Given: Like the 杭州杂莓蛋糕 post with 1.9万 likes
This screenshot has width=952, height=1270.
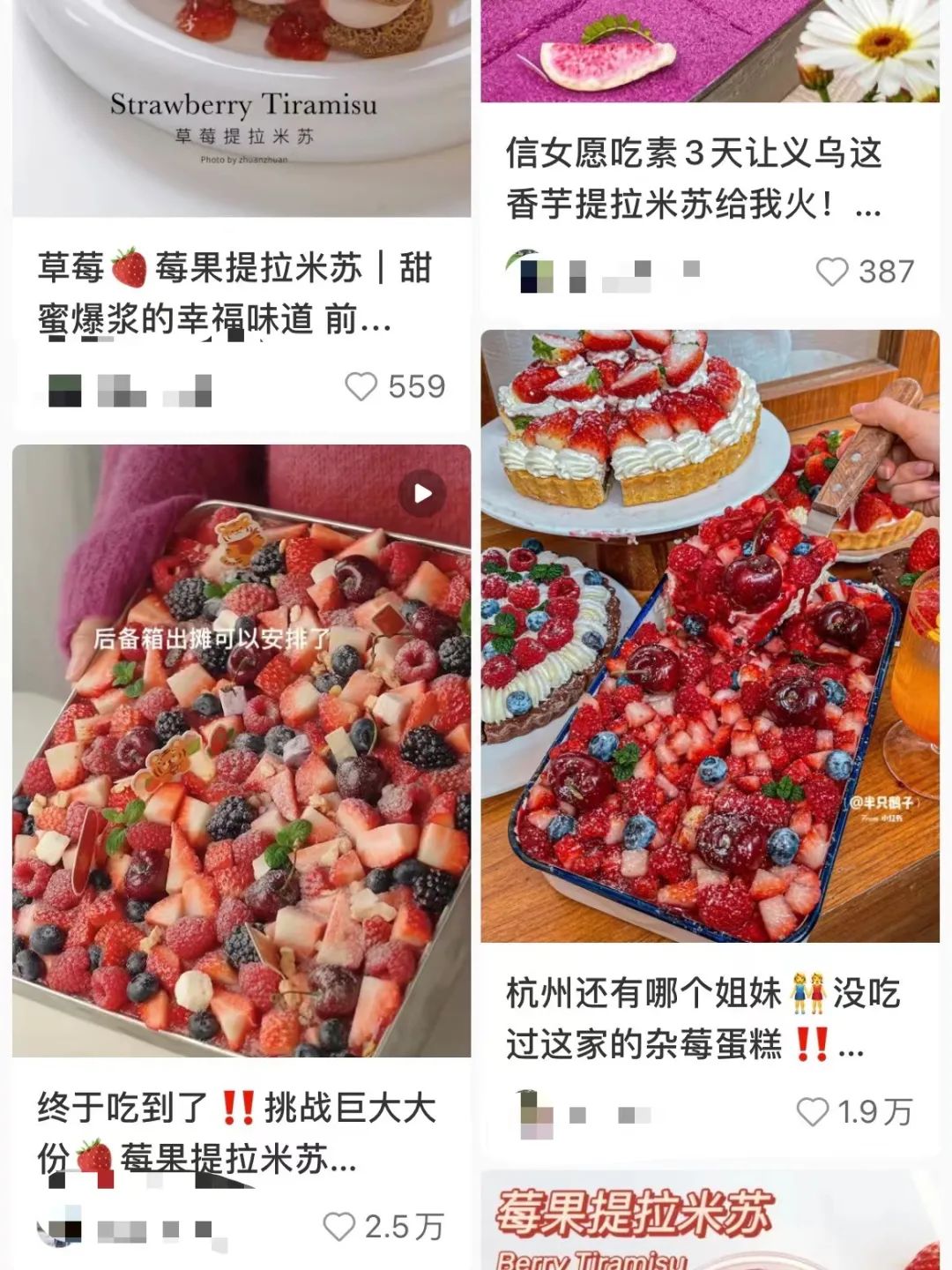Looking at the screenshot, I should [x=812, y=1111].
